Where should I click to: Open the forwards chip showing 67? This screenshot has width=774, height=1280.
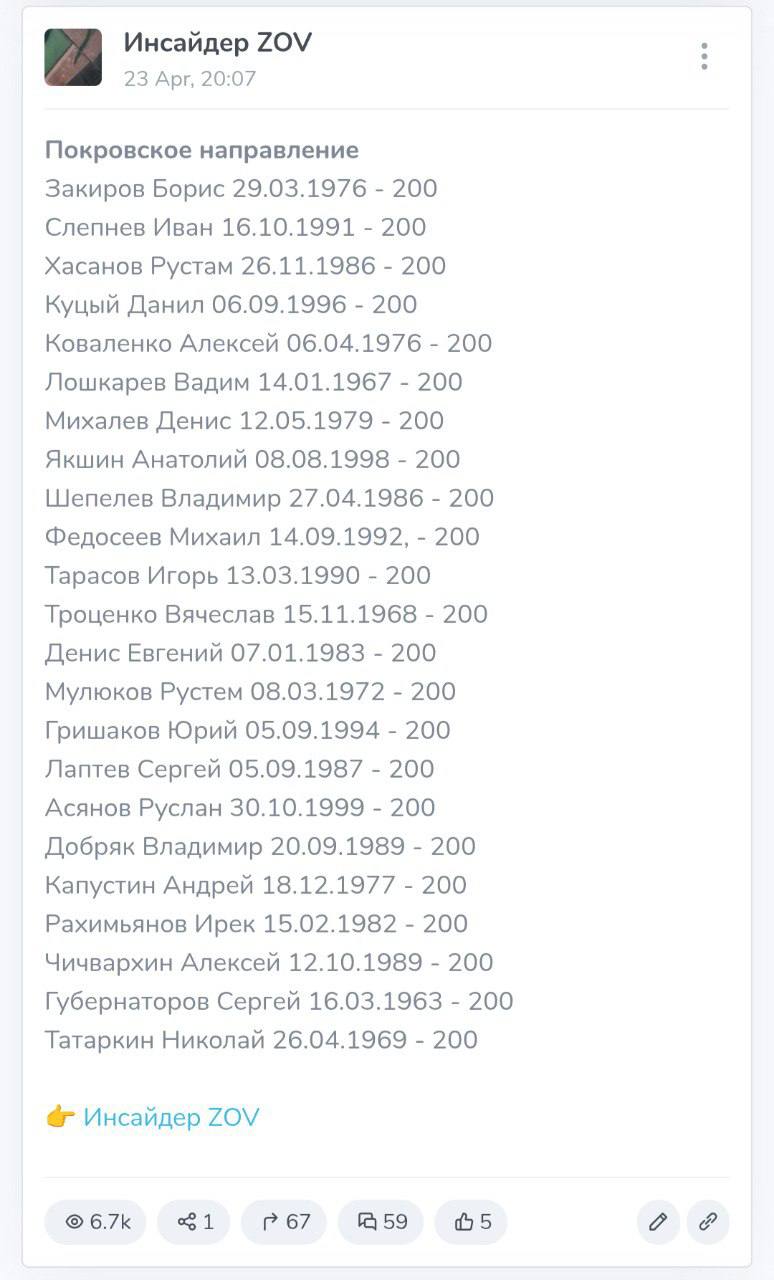pos(284,1222)
